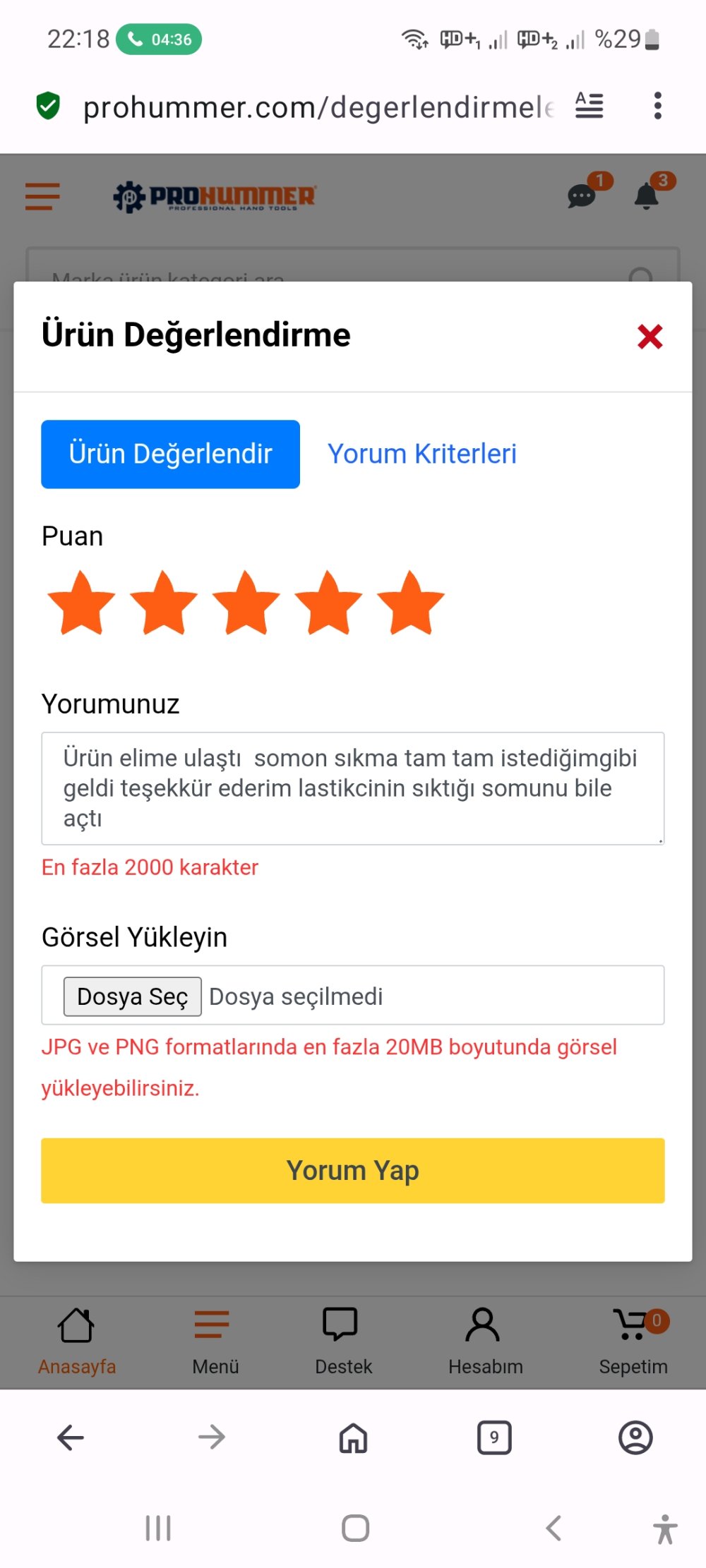Set rating to five stars
Viewport: 706px width, 1568px height.
(410, 603)
